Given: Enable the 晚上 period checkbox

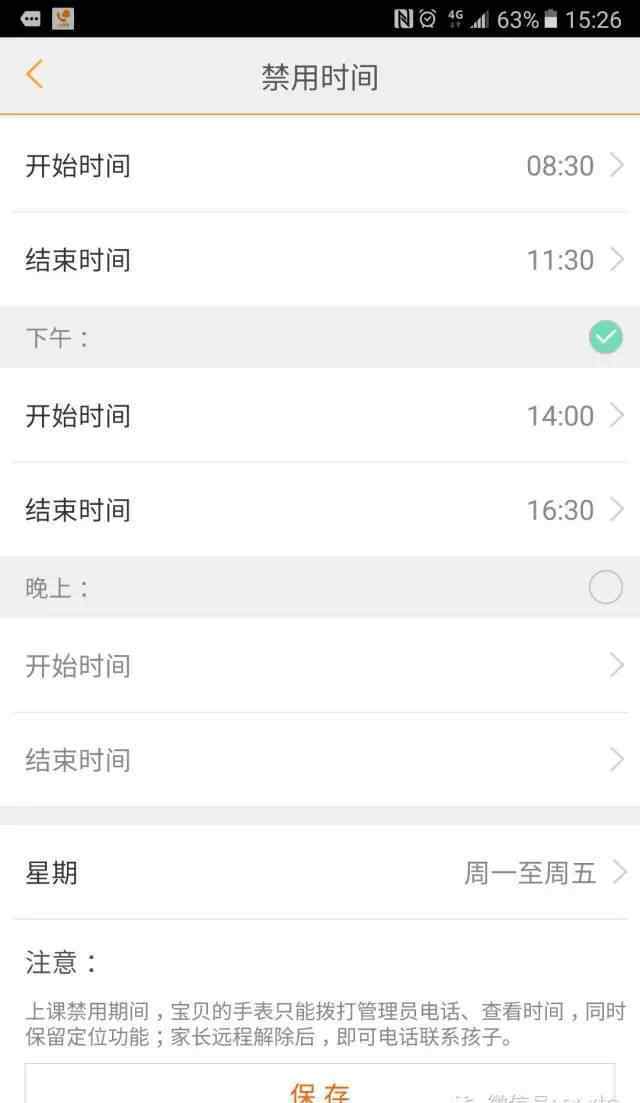Looking at the screenshot, I should click(605, 587).
